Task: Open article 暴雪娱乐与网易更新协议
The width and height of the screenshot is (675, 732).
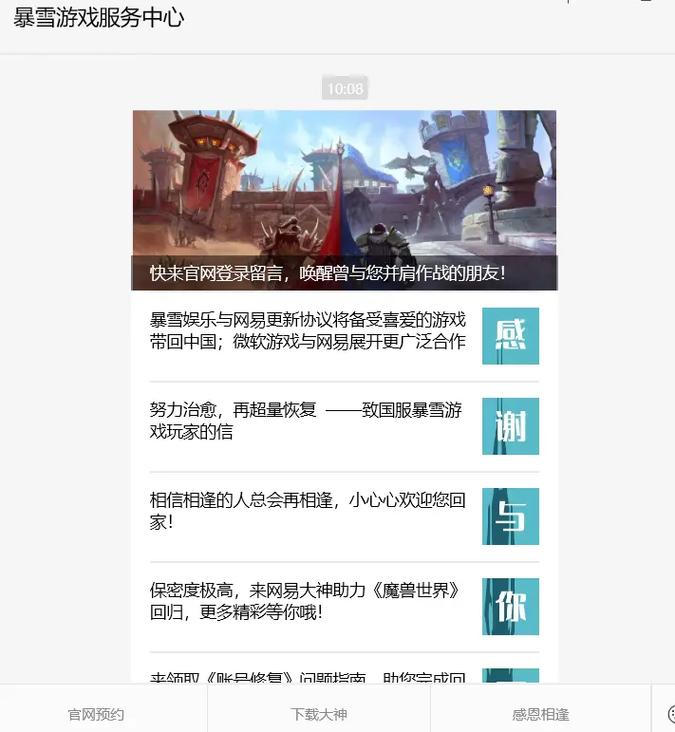Action: coord(308,331)
